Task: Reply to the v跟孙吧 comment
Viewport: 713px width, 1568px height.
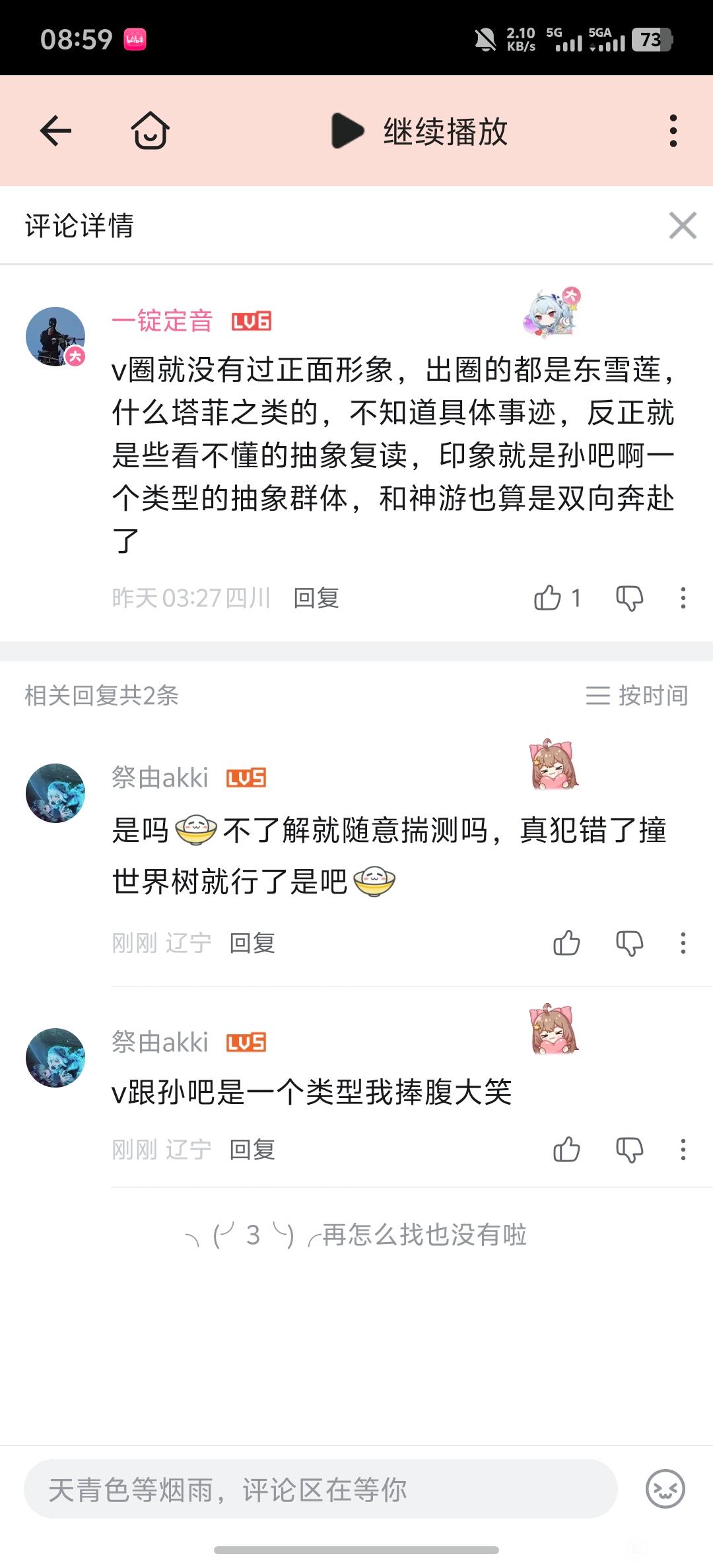Action: [x=252, y=1150]
